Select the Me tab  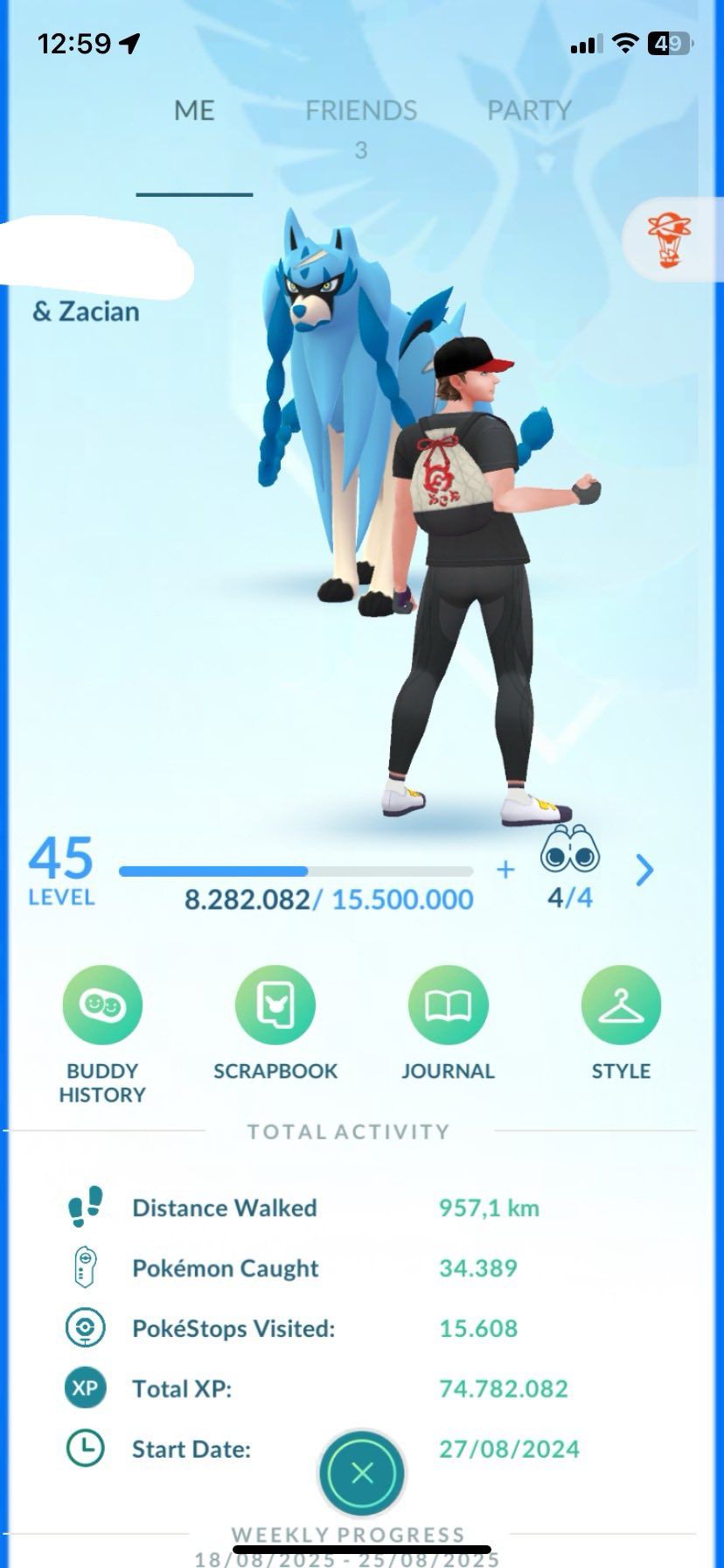click(194, 110)
